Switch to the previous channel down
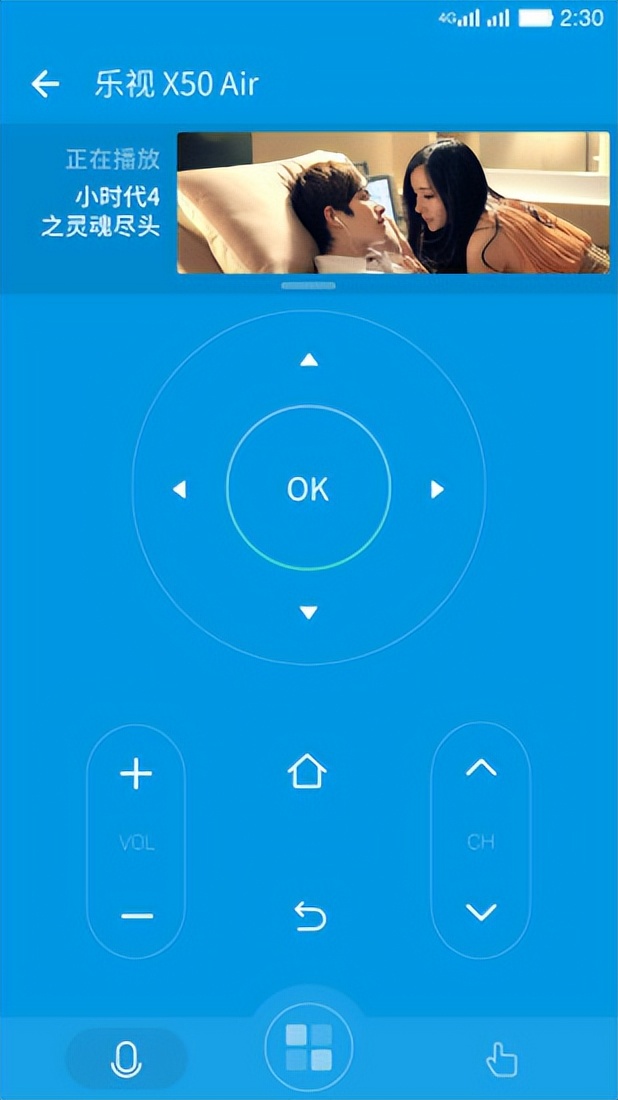 [x=481, y=912]
